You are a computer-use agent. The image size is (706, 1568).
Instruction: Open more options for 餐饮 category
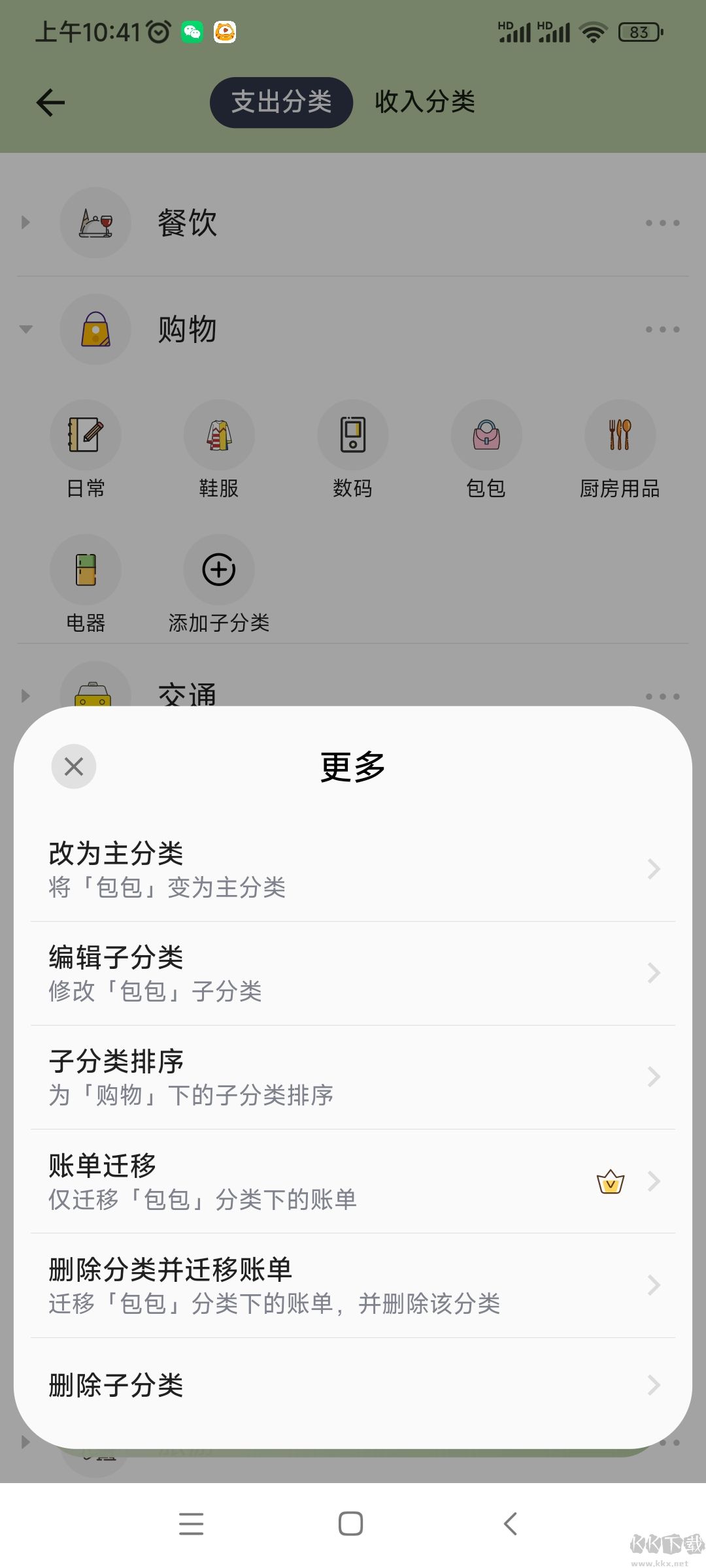point(662,222)
